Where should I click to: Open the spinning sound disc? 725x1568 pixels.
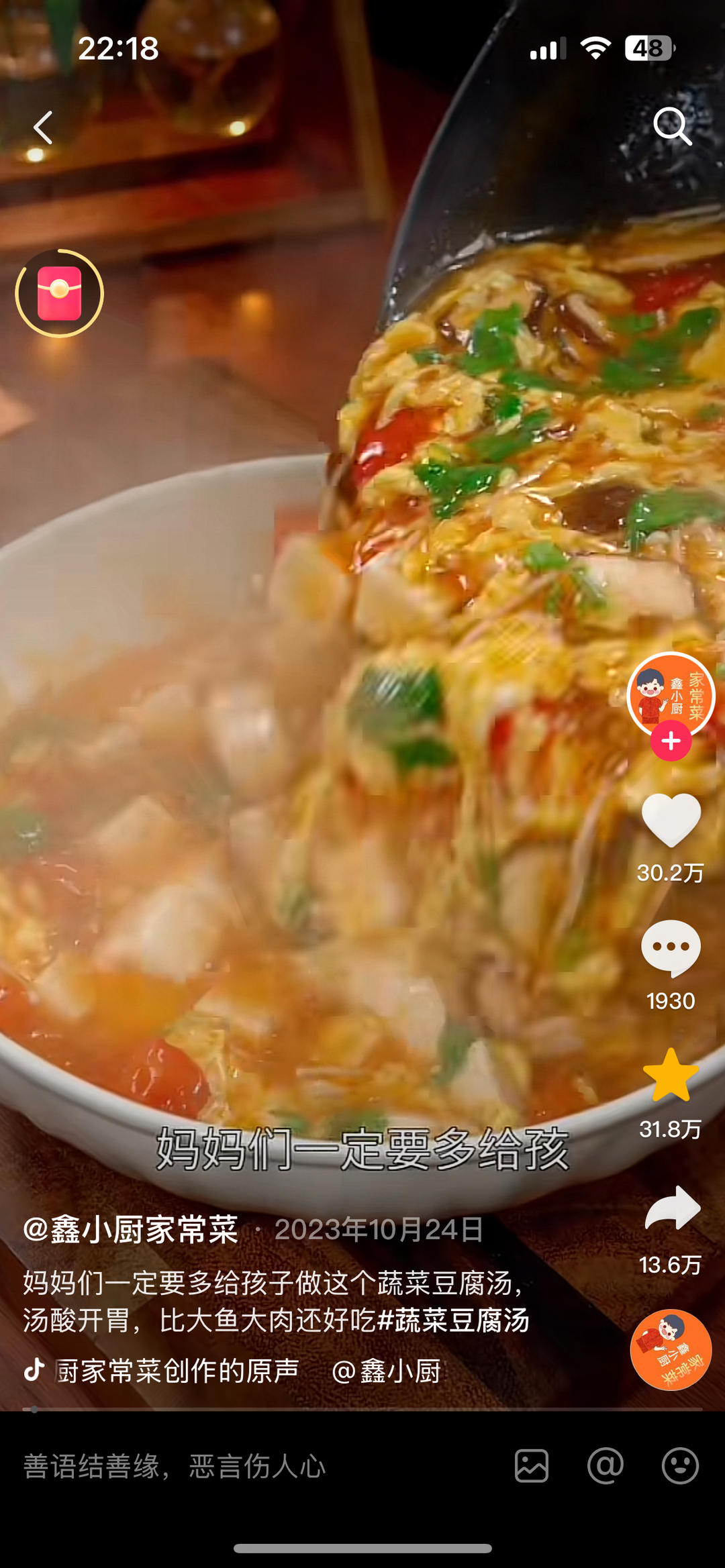tap(671, 1349)
